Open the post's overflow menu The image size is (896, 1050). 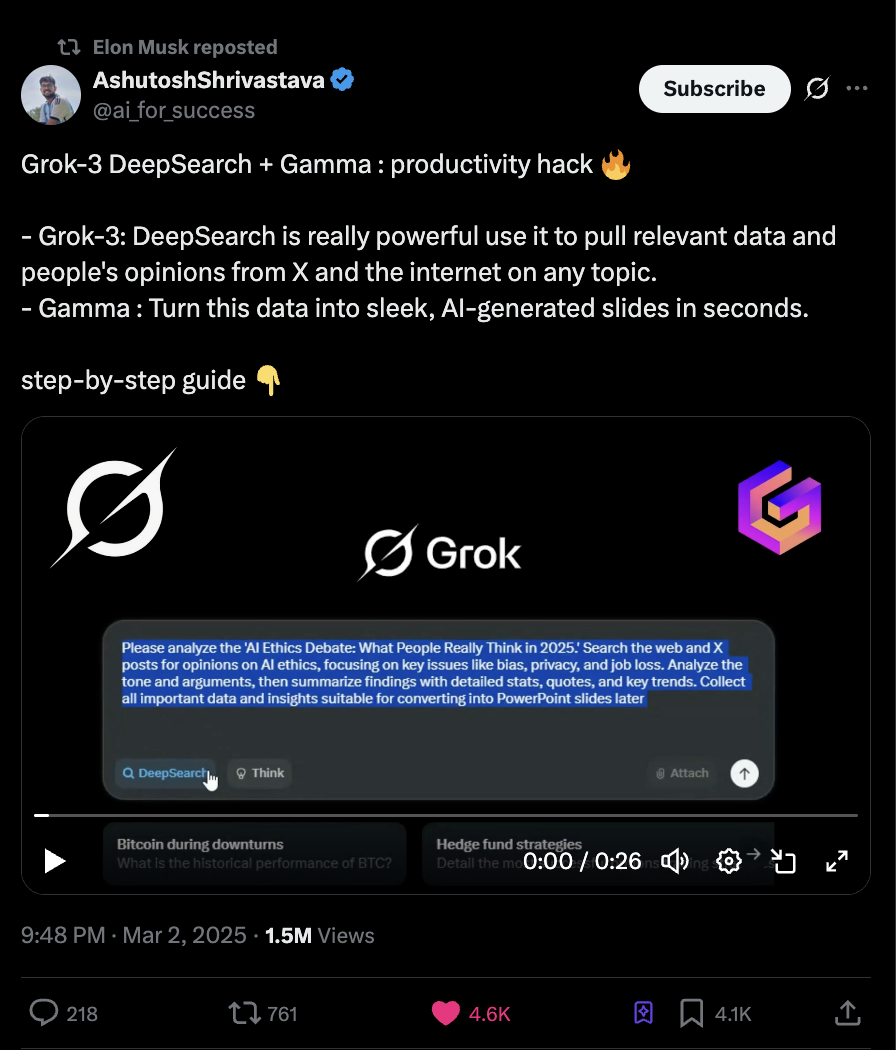857,89
